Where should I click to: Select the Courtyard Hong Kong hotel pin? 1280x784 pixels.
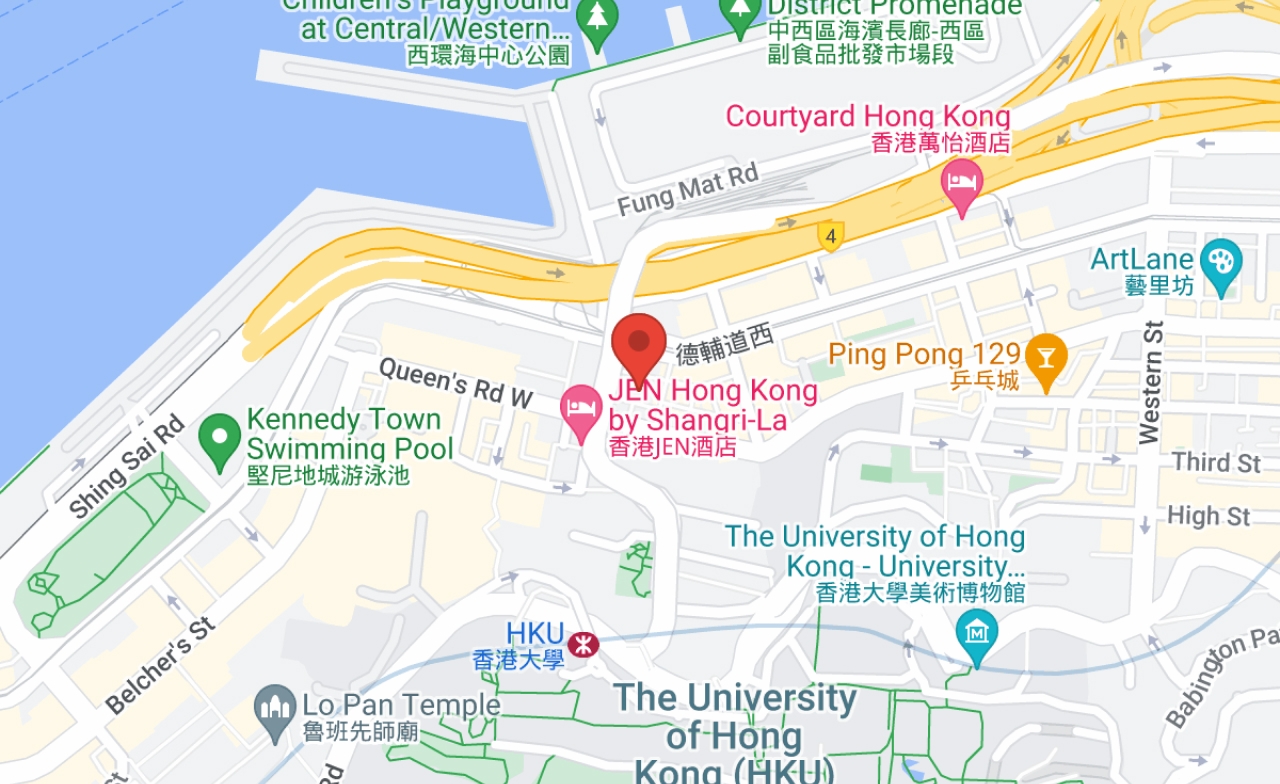tap(962, 184)
